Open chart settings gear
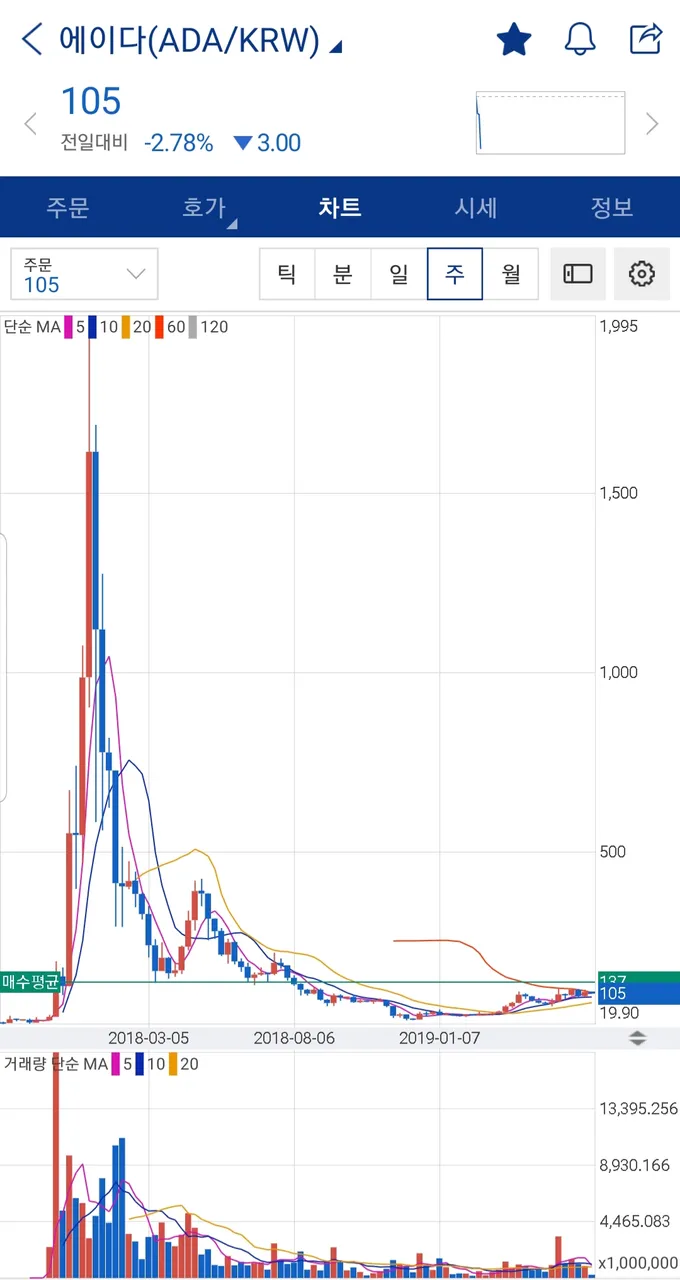The image size is (680, 1280). point(642,274)
